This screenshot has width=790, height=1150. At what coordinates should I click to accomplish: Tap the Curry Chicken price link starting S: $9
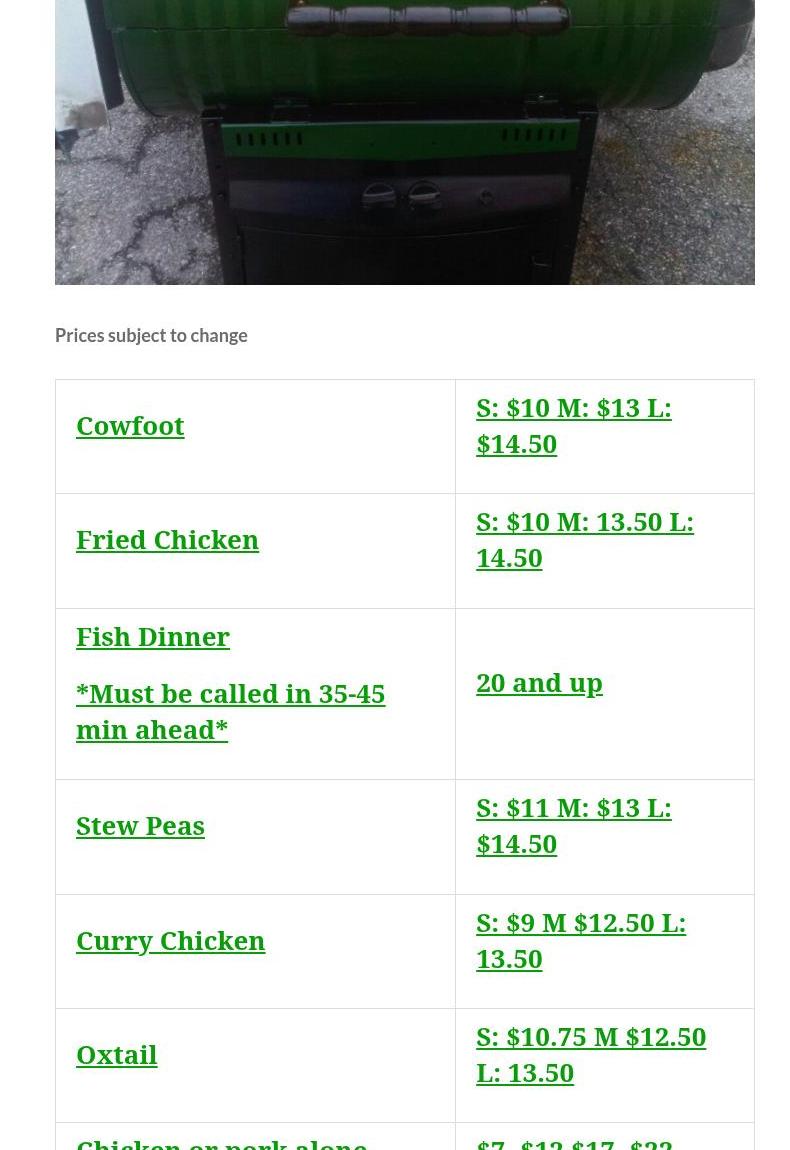click(x=580, y=941)
